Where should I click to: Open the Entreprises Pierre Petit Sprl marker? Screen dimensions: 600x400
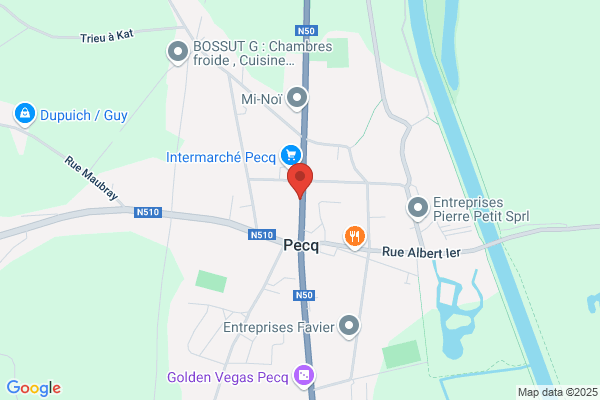[418, 208]
